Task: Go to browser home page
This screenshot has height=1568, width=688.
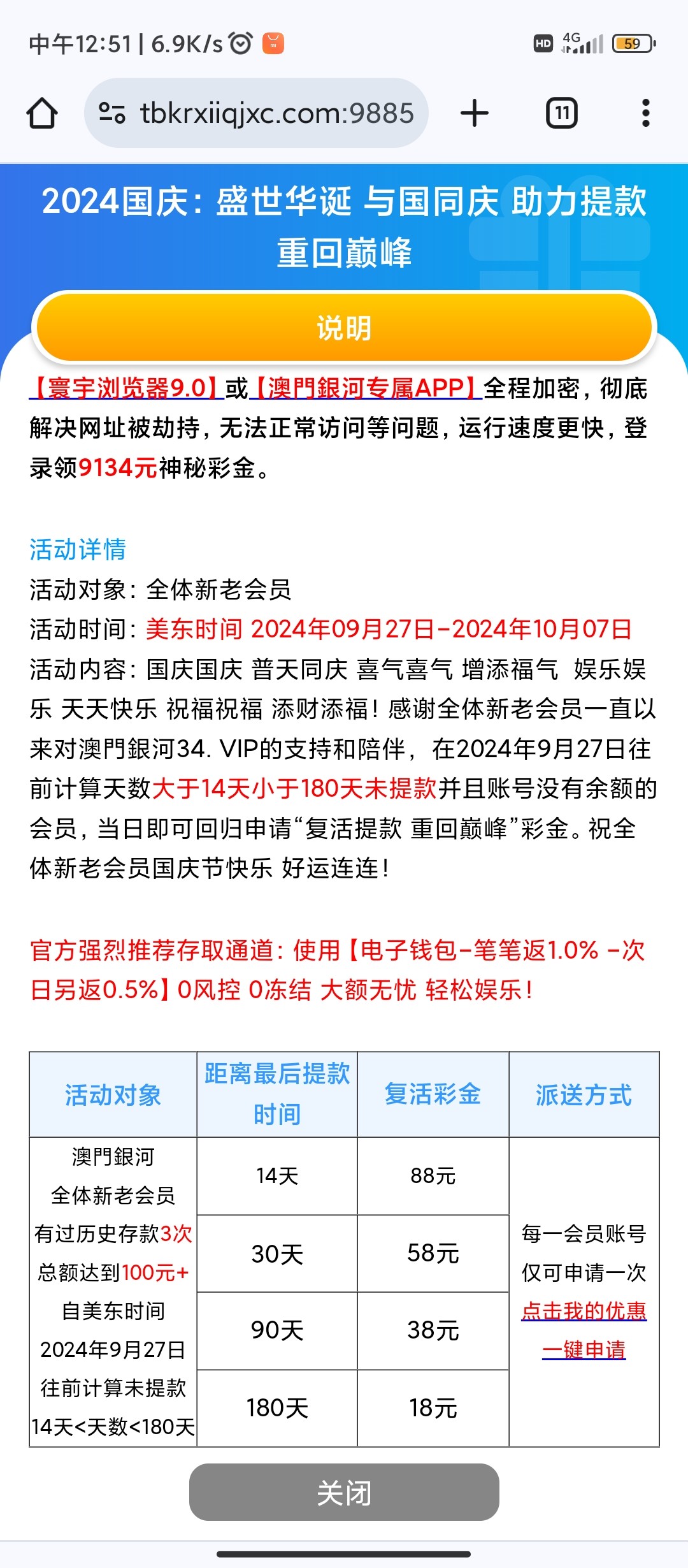Action: click(42, 113)
